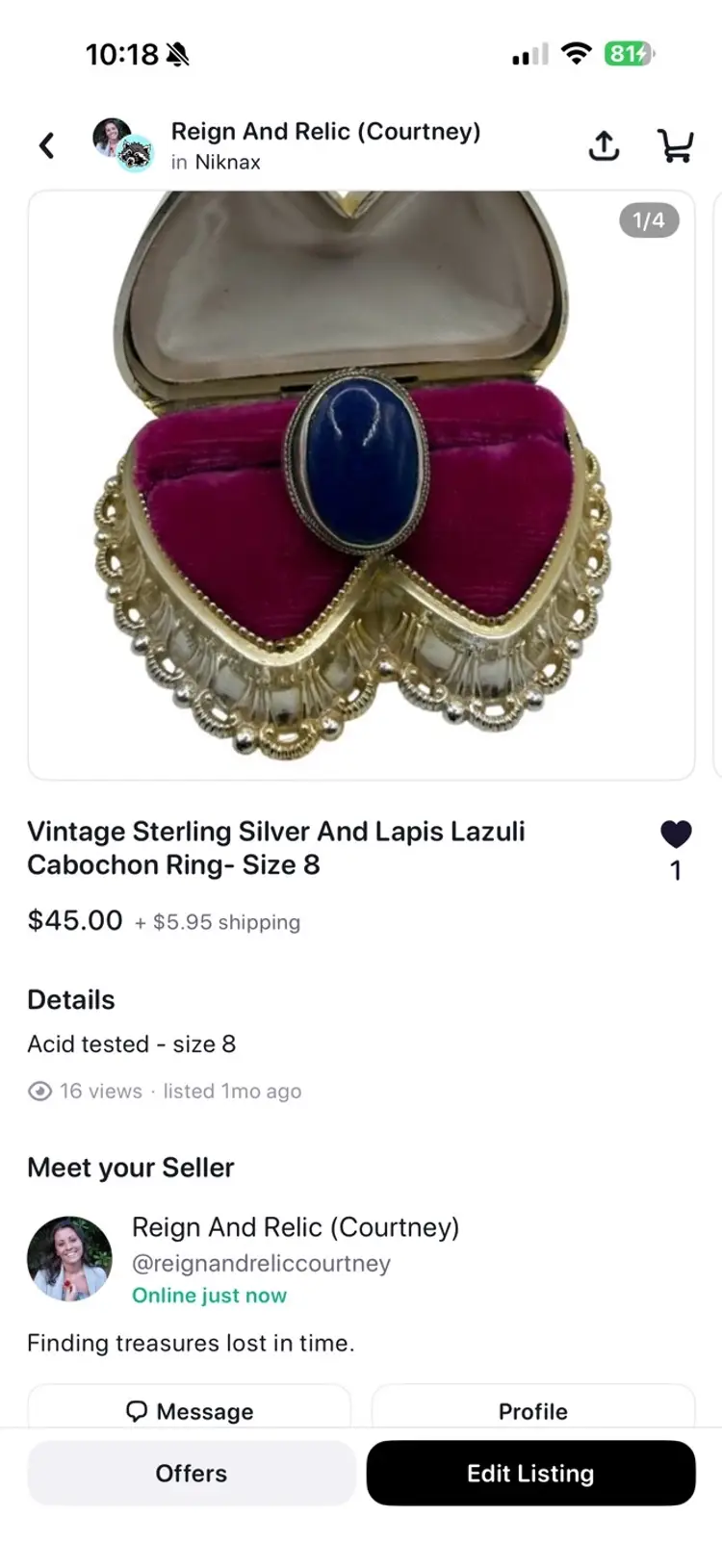This screenshot has height=1568, width=722.
Task: Open the seller's Profile button
Action: click(532, 1410)
